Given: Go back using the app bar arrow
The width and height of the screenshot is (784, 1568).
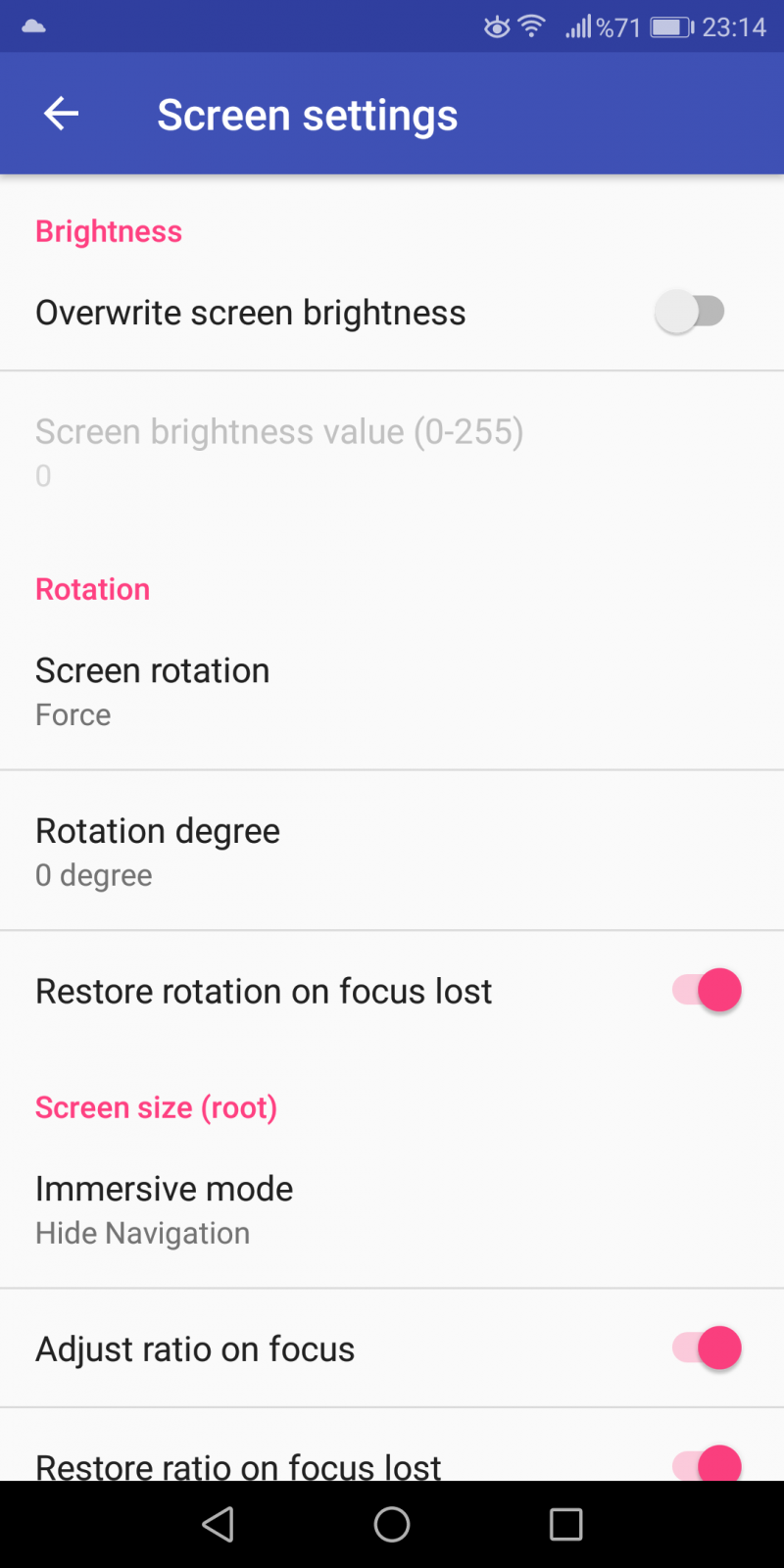Looking at the screenshot, I should pyautogui.click(x=61, y=114).
